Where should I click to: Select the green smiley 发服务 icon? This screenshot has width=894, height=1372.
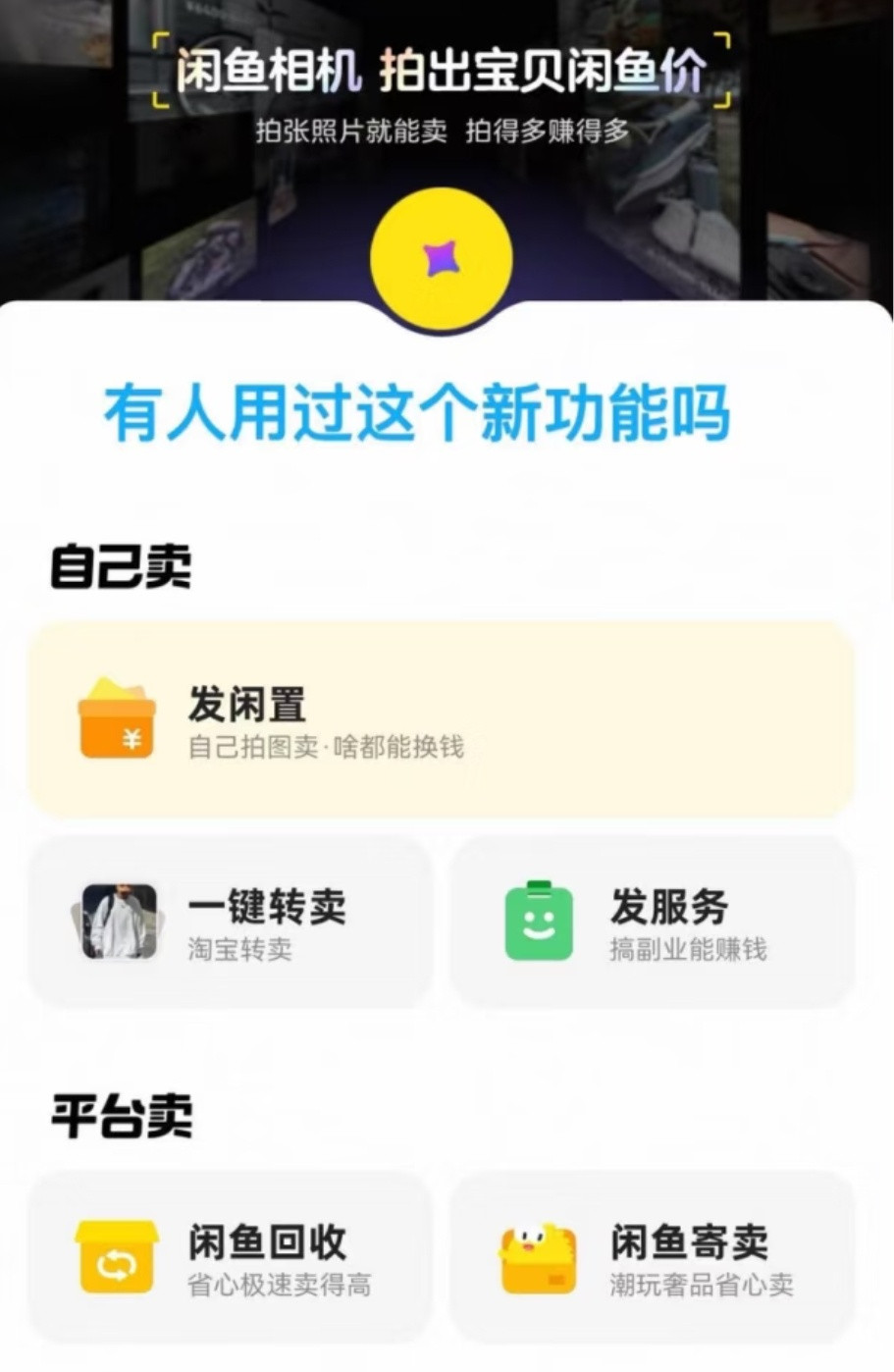(539, 923)
